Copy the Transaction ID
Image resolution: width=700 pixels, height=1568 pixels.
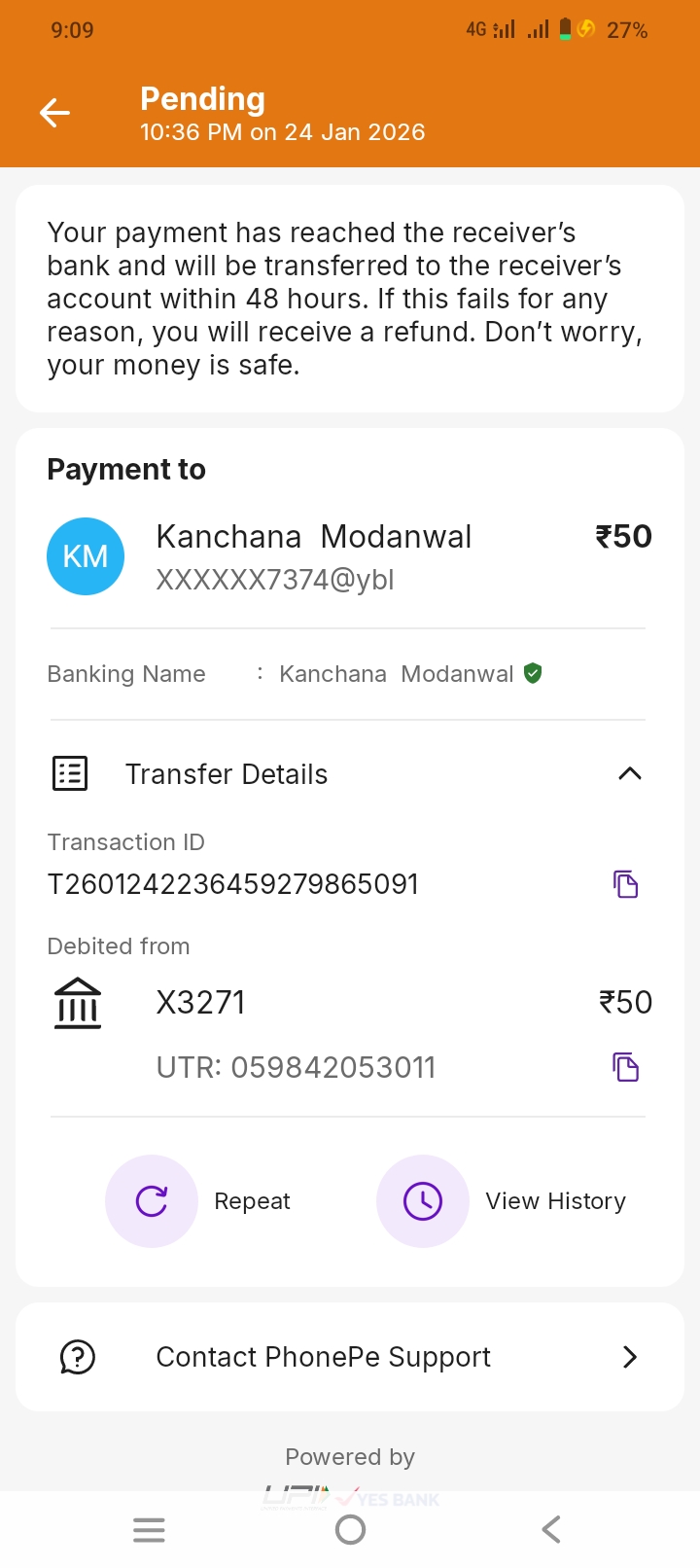625,884
